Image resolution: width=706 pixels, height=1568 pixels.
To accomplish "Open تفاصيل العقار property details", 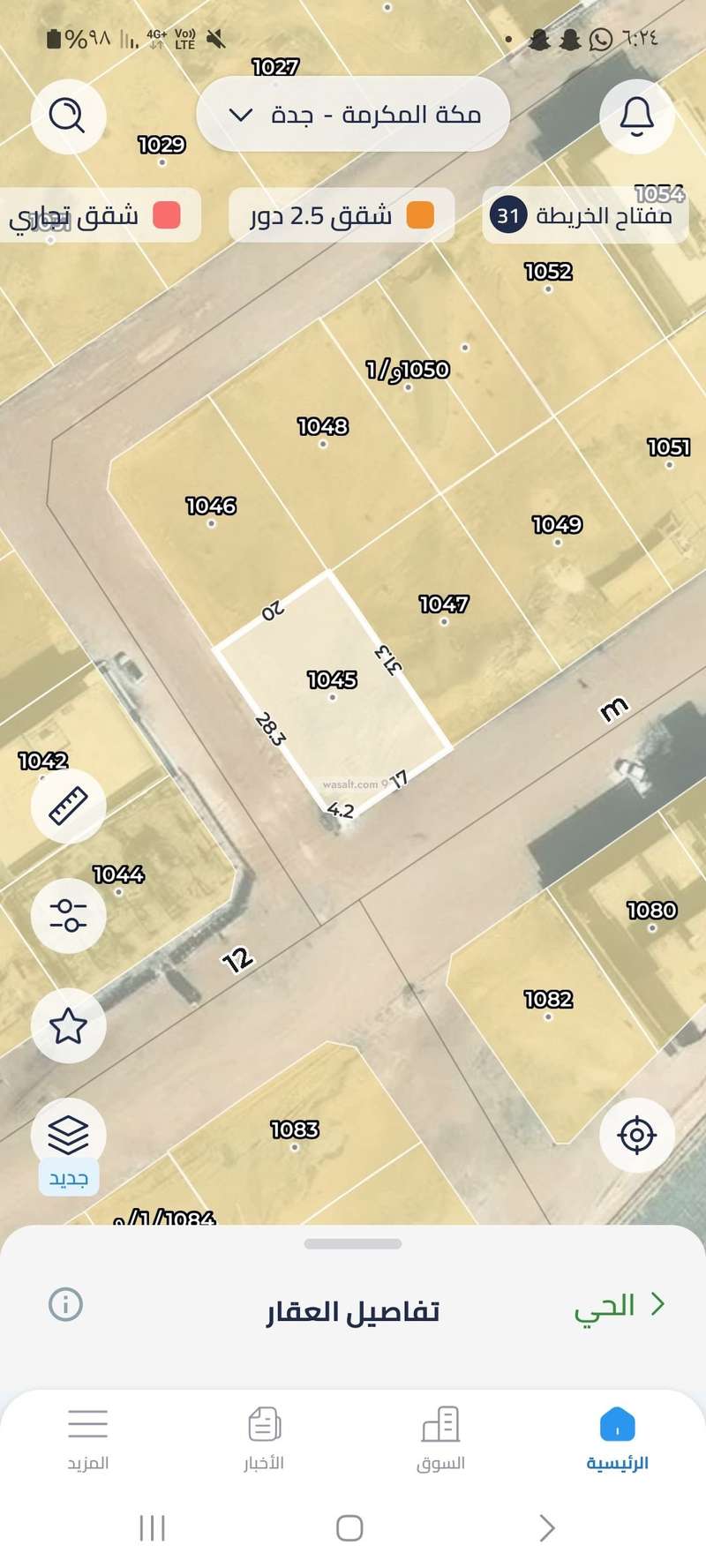I will coord(352,1309).
